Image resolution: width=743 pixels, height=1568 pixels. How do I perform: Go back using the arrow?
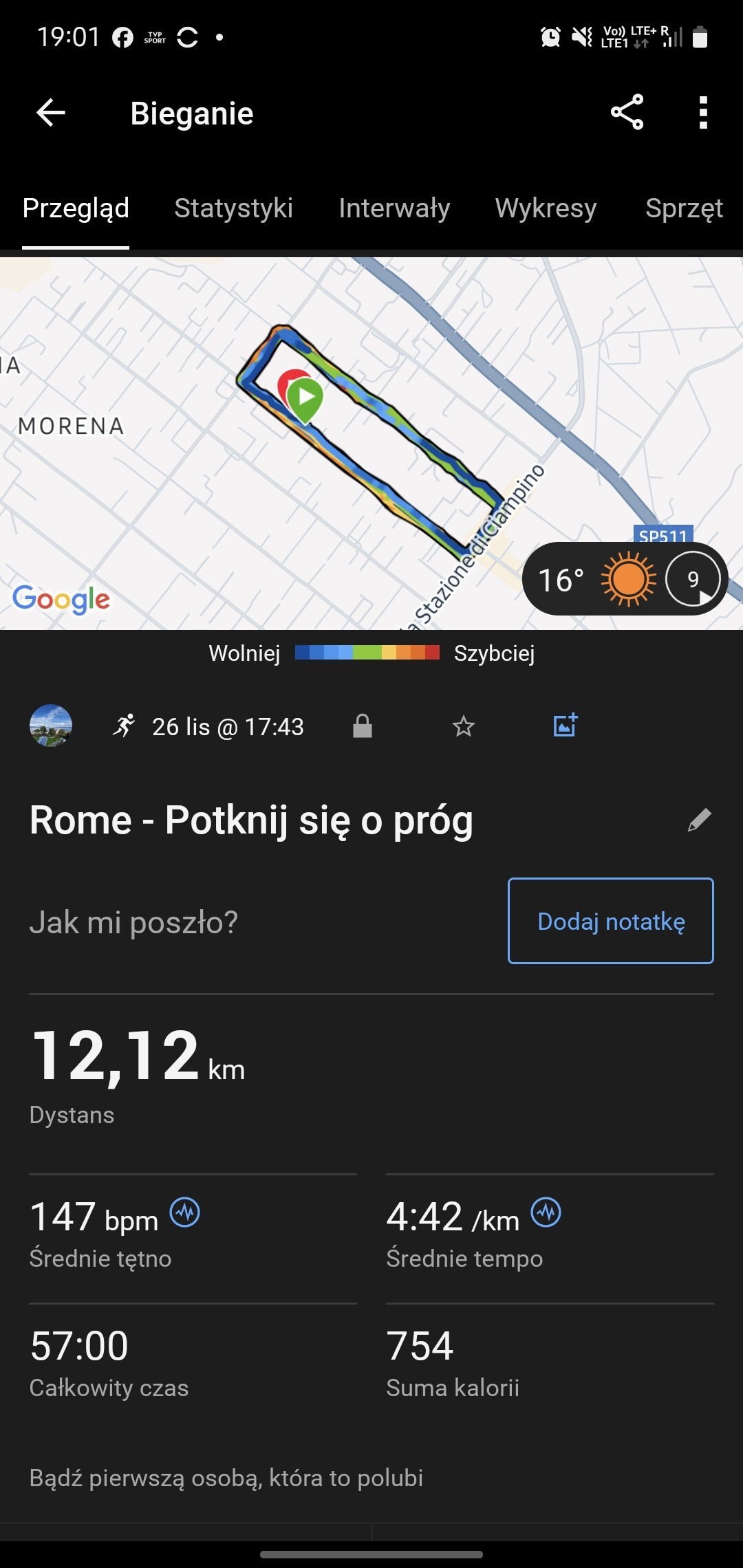point(51,113)
